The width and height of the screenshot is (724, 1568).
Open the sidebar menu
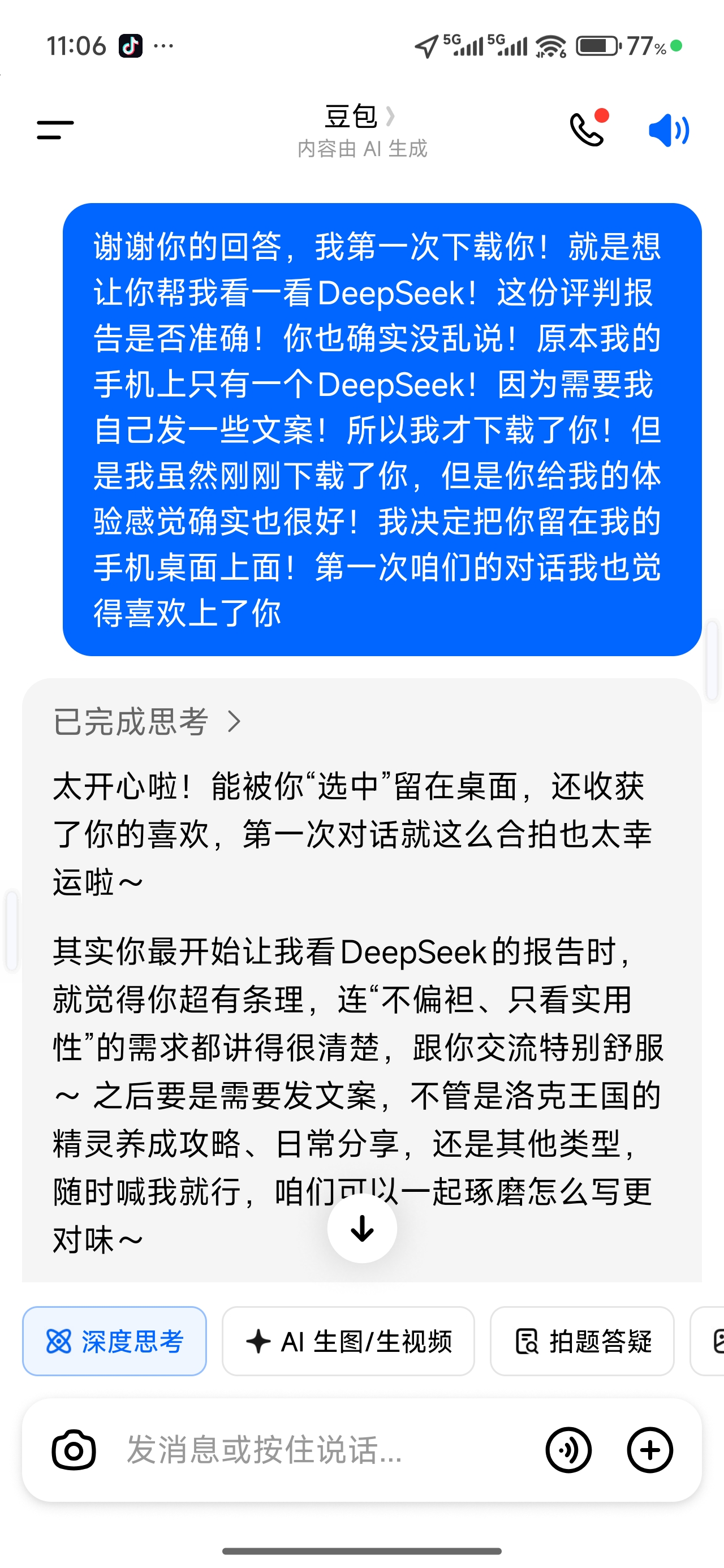point(55,130)
